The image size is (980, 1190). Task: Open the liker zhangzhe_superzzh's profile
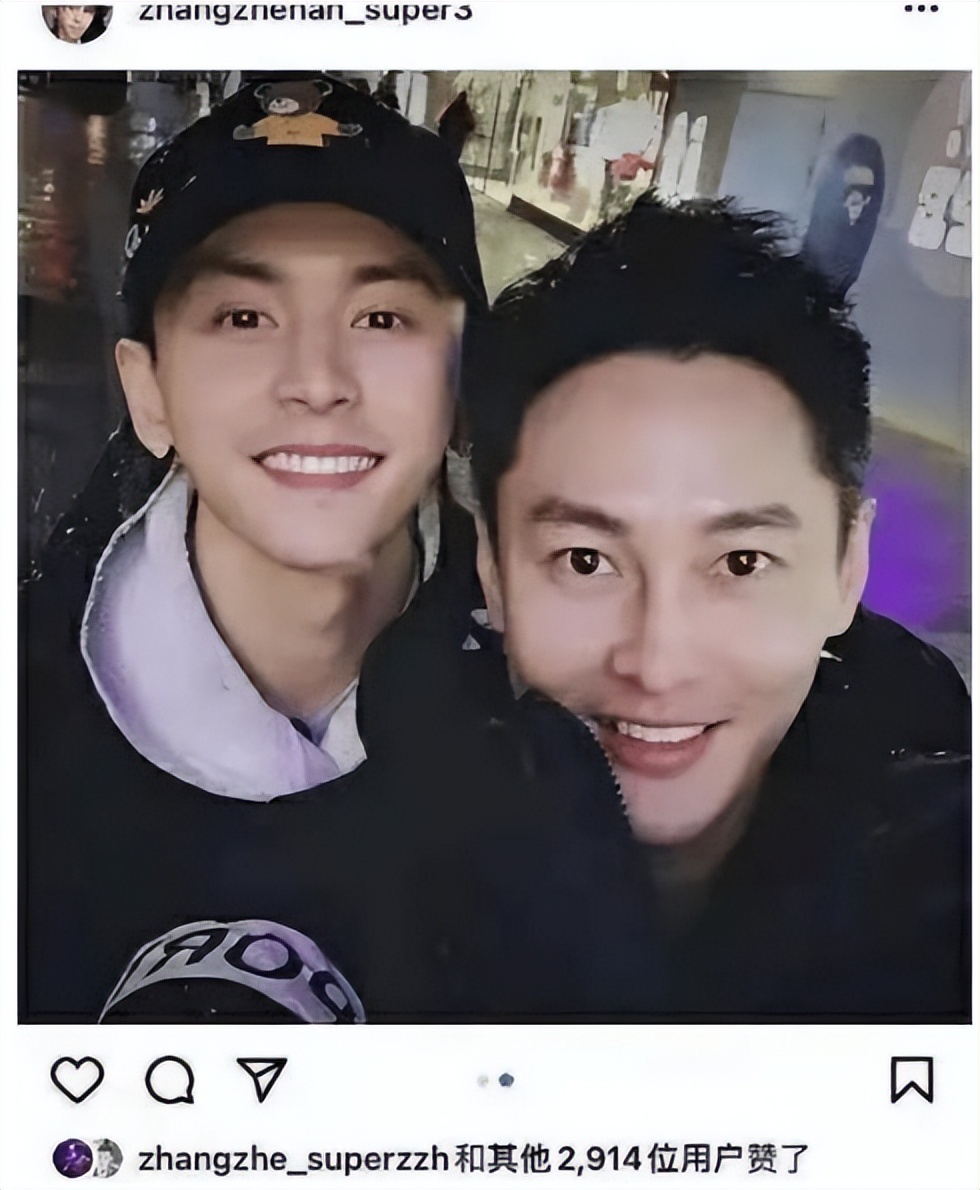tap(294, 1159)
